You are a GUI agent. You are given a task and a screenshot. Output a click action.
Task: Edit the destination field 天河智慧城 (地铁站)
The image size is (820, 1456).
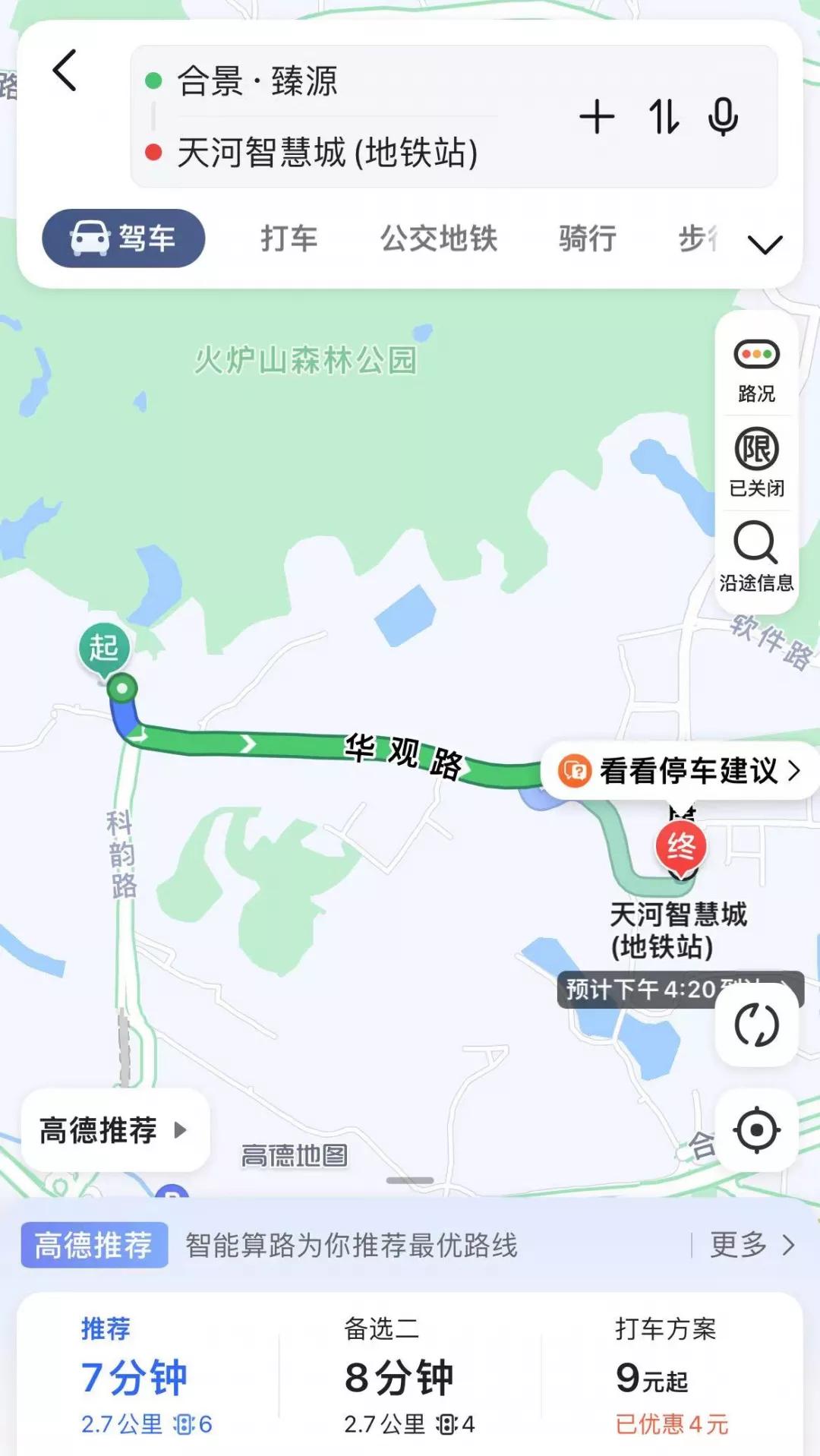click(326, 152)
